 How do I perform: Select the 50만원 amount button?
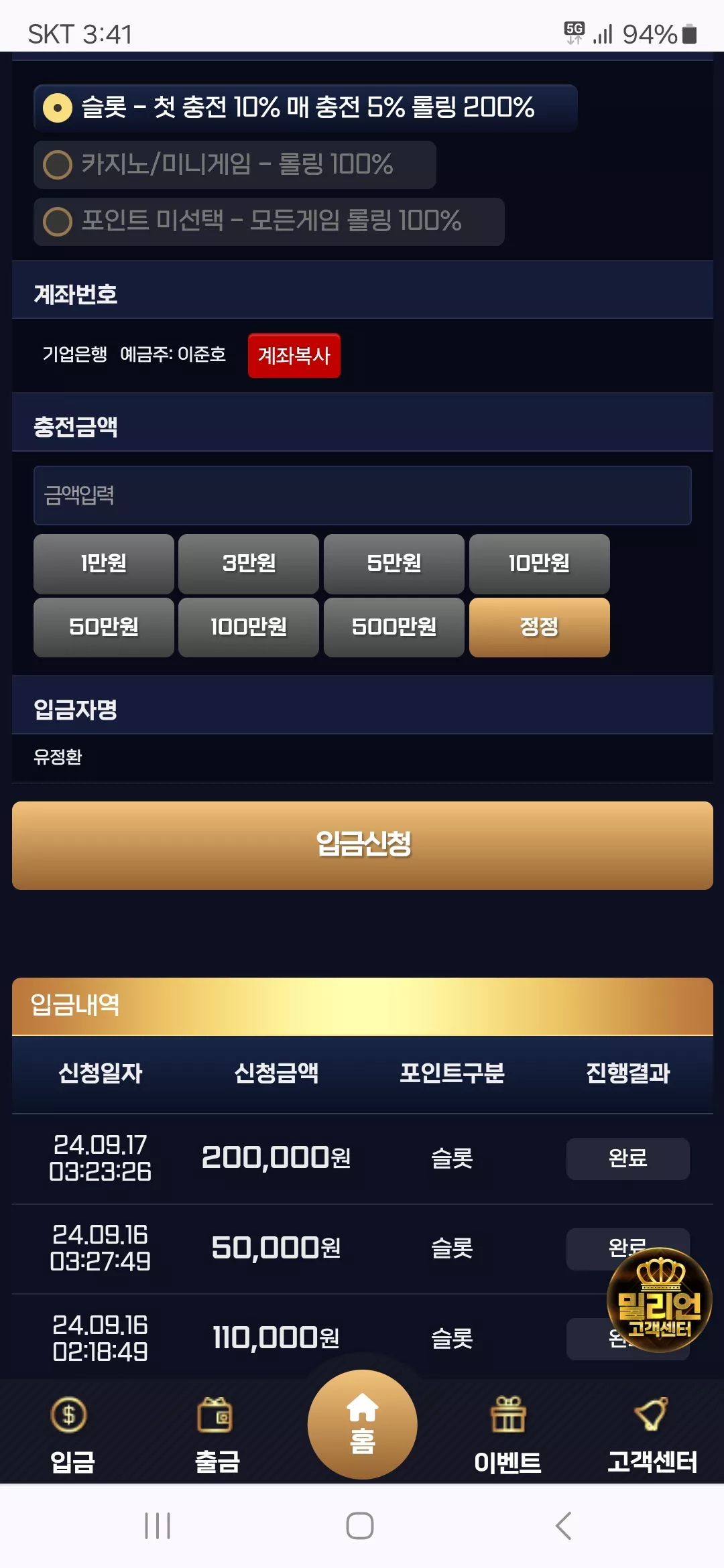click(104, 627)
